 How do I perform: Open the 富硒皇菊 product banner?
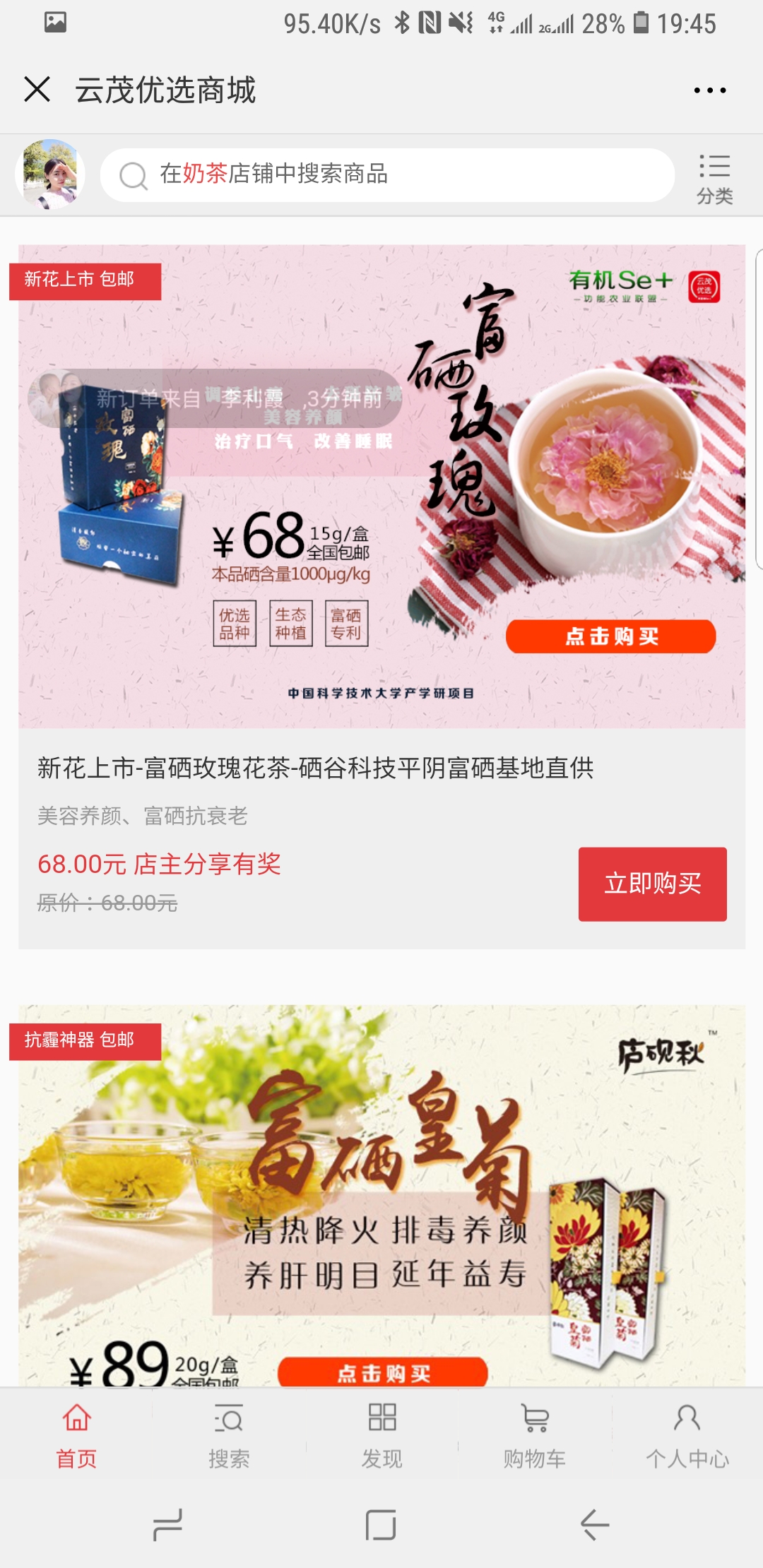(381, 1195)
